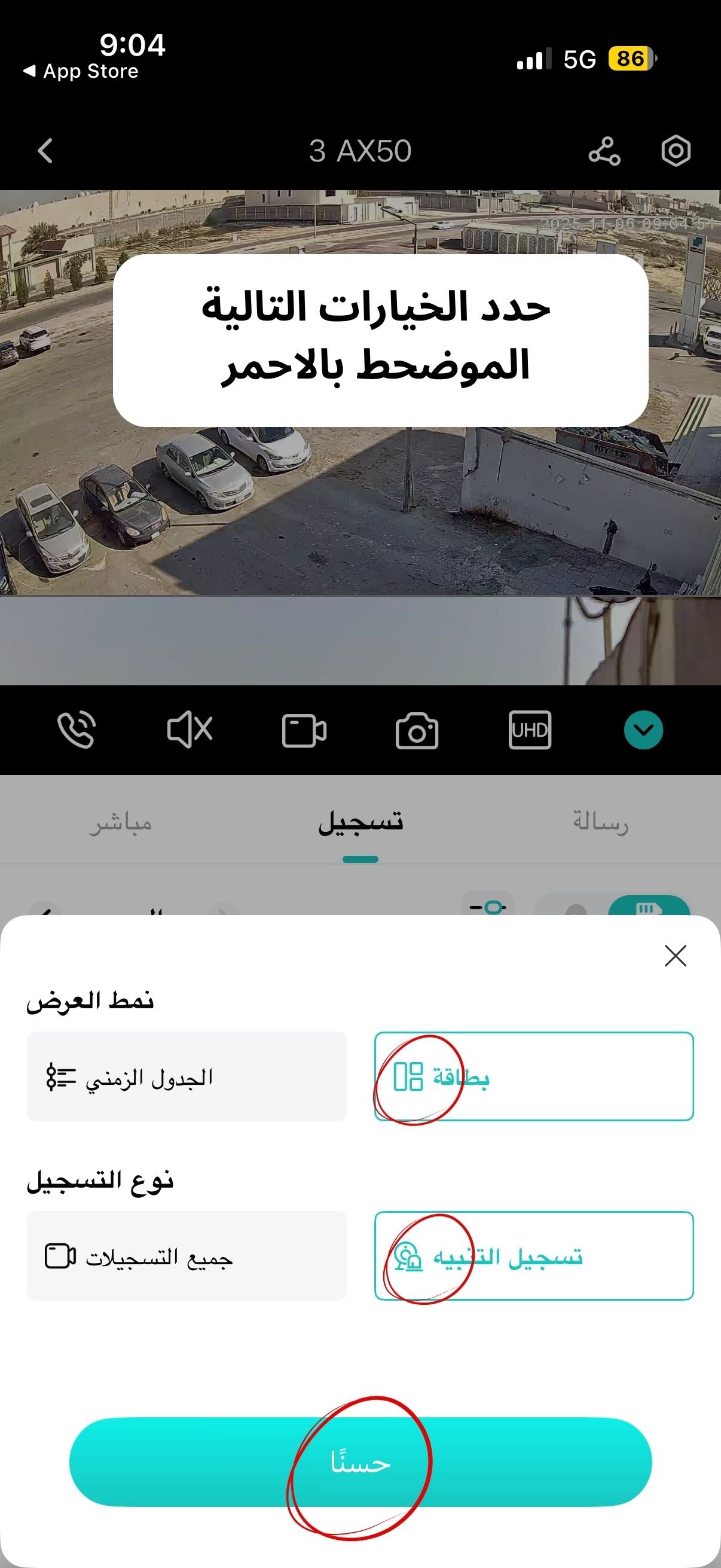Collapse the toolbar with the teal chevron
The width and height of the screenshot is (721, 1568).
pyautogui.click(x=643, y=730)
